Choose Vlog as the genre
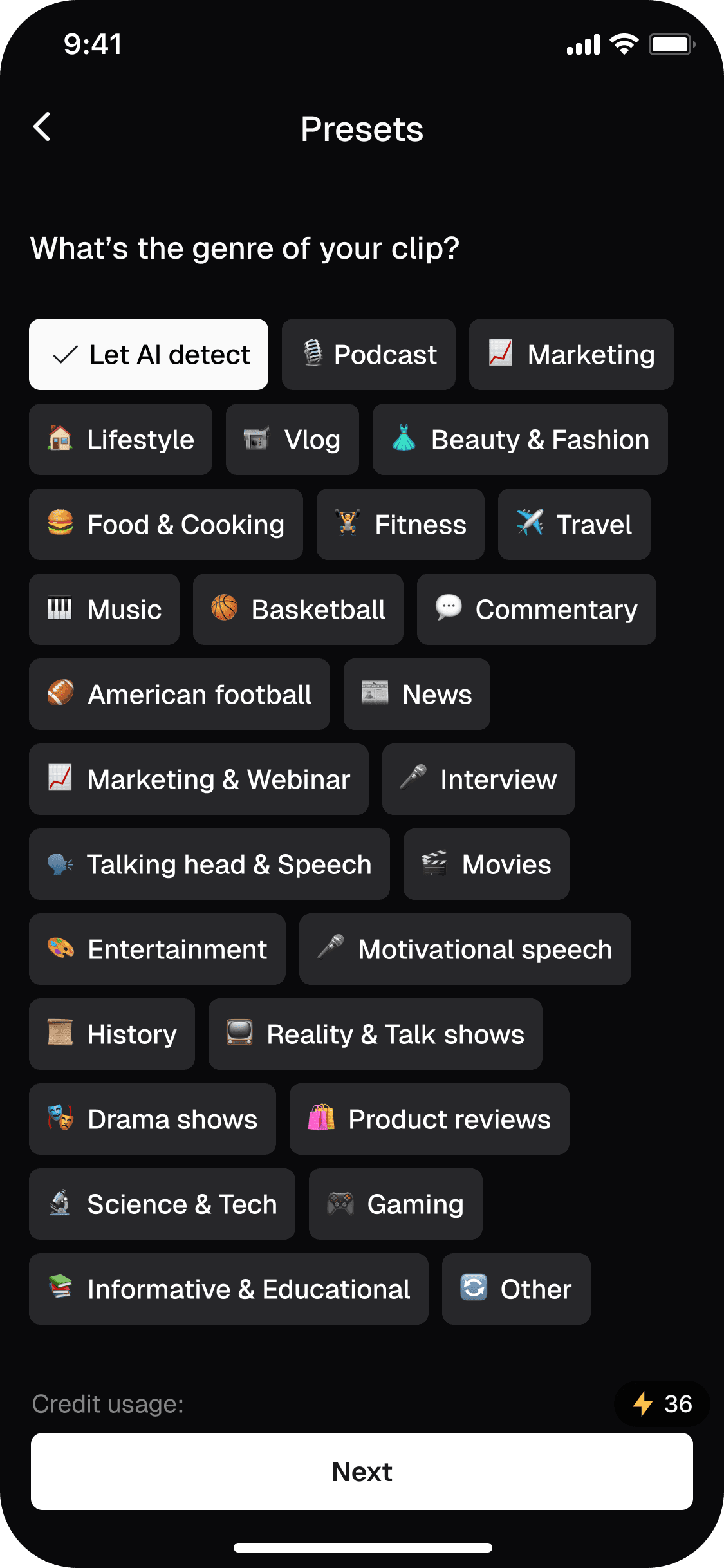Viewport: 724px width, 1568px height. [292, 440]
